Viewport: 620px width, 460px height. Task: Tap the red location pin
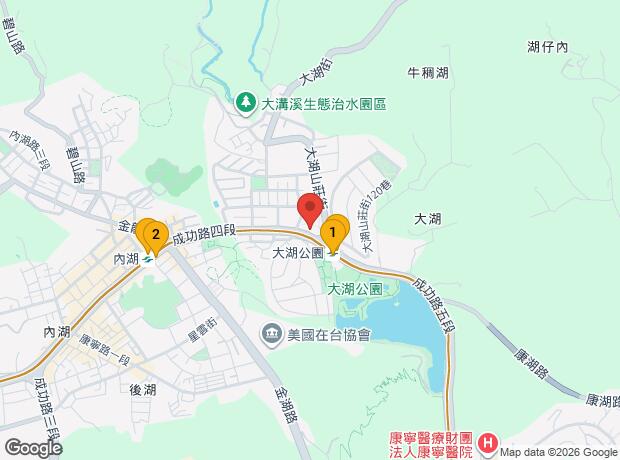309,210
